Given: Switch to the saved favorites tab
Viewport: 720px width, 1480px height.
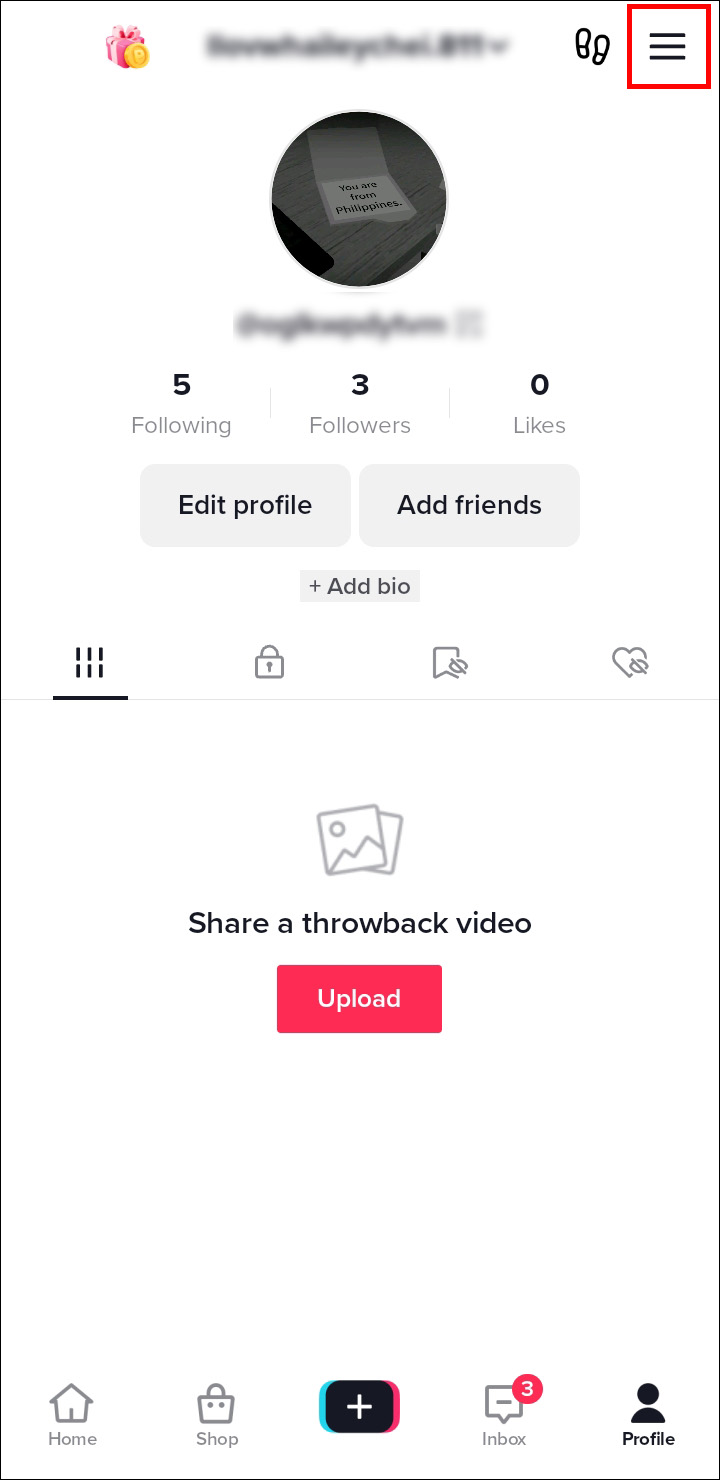Looking at the screenshot, I should [450, 662].
